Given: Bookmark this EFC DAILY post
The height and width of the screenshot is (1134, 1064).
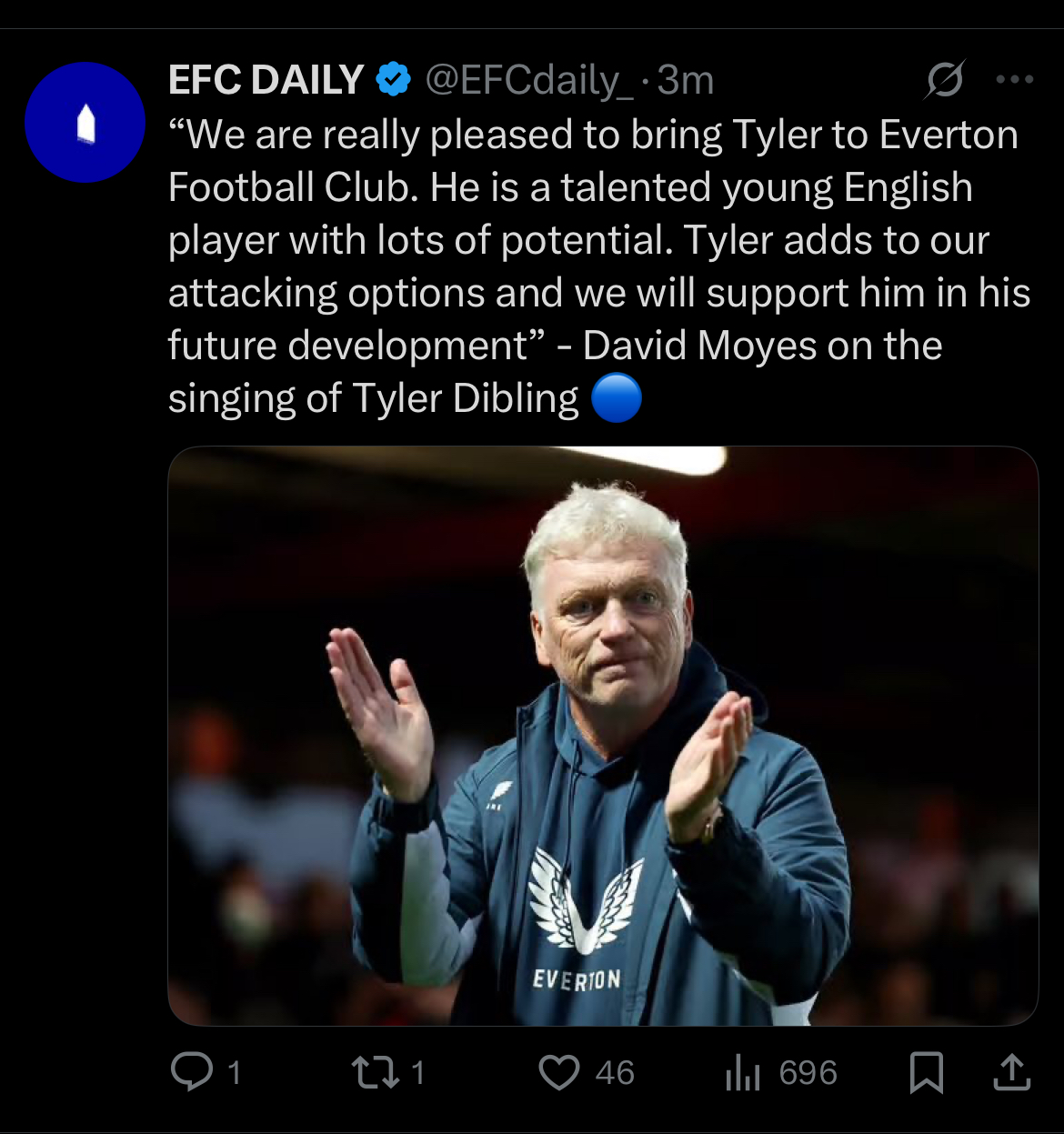Looking at the screenshot, I should [x=927, y=1071].
